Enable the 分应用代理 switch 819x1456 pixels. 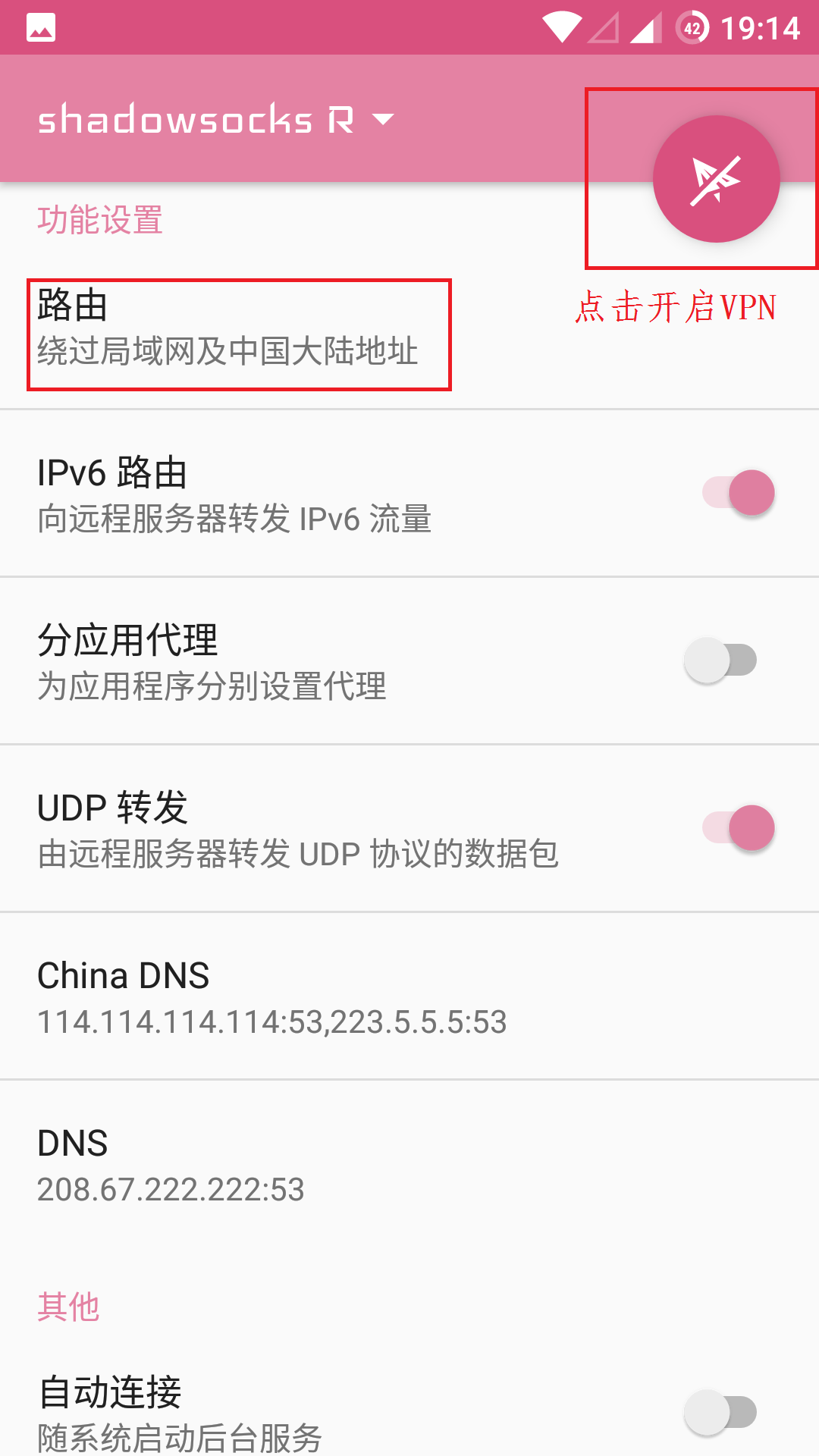(720, 660)
